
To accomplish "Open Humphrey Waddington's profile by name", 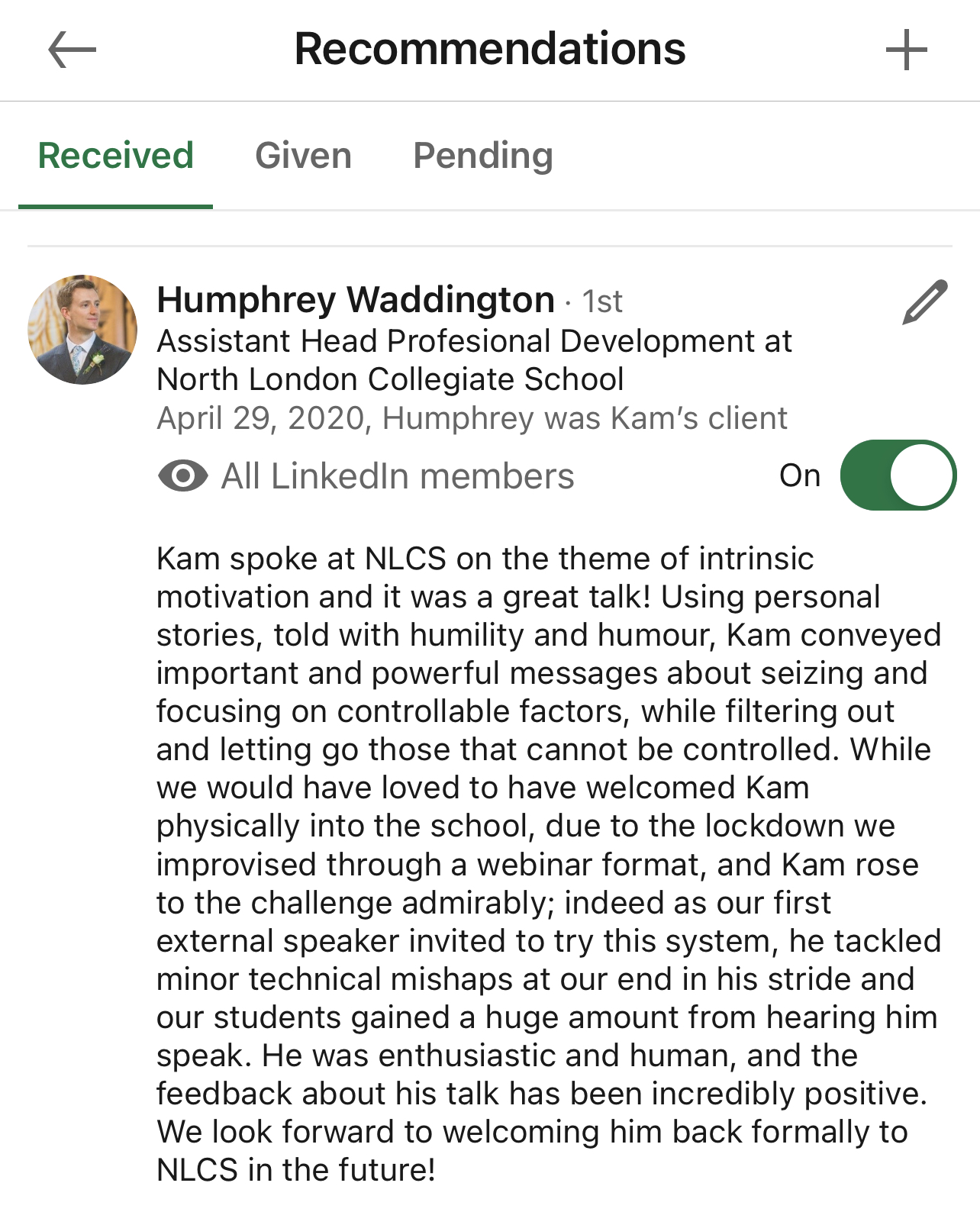I will click(x=355, y=299).
